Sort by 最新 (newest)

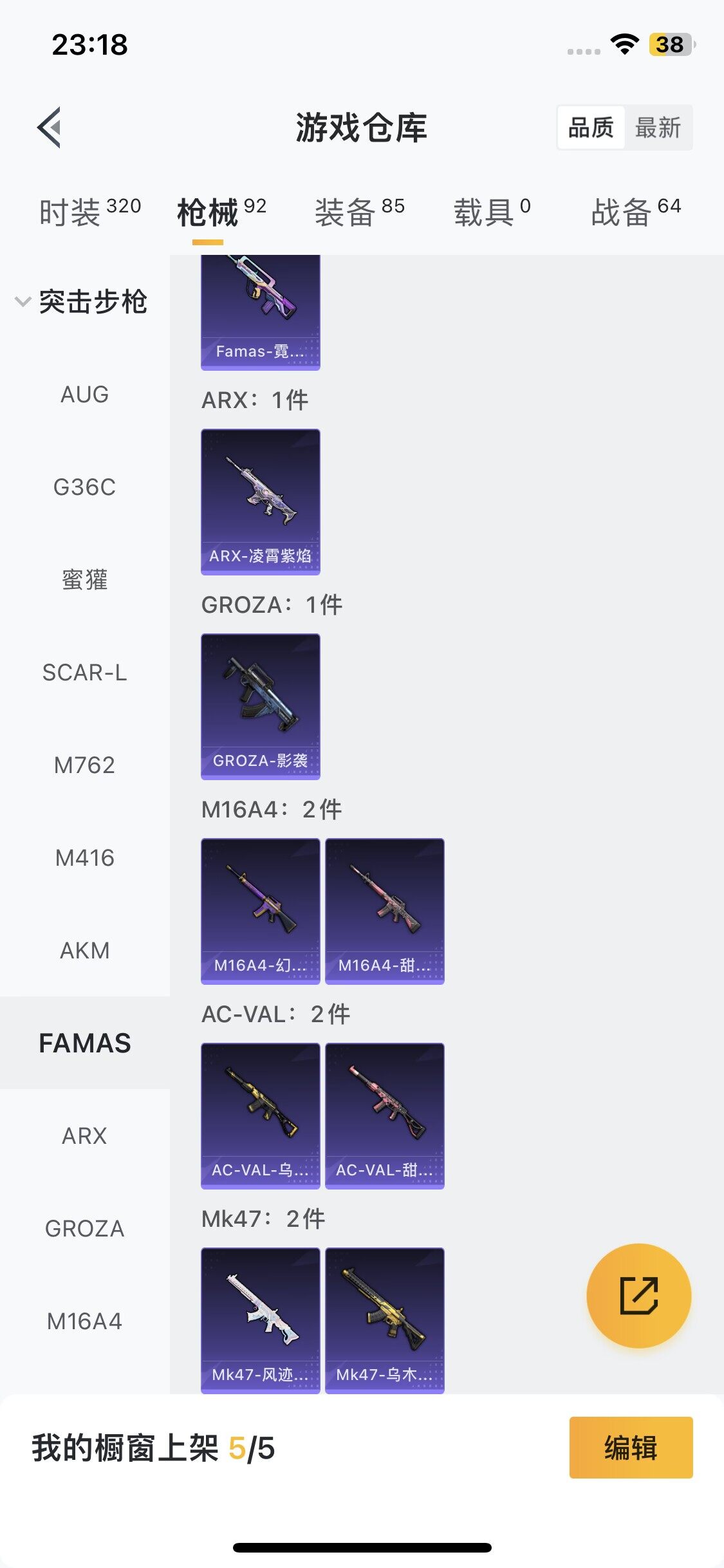point(658,128)
